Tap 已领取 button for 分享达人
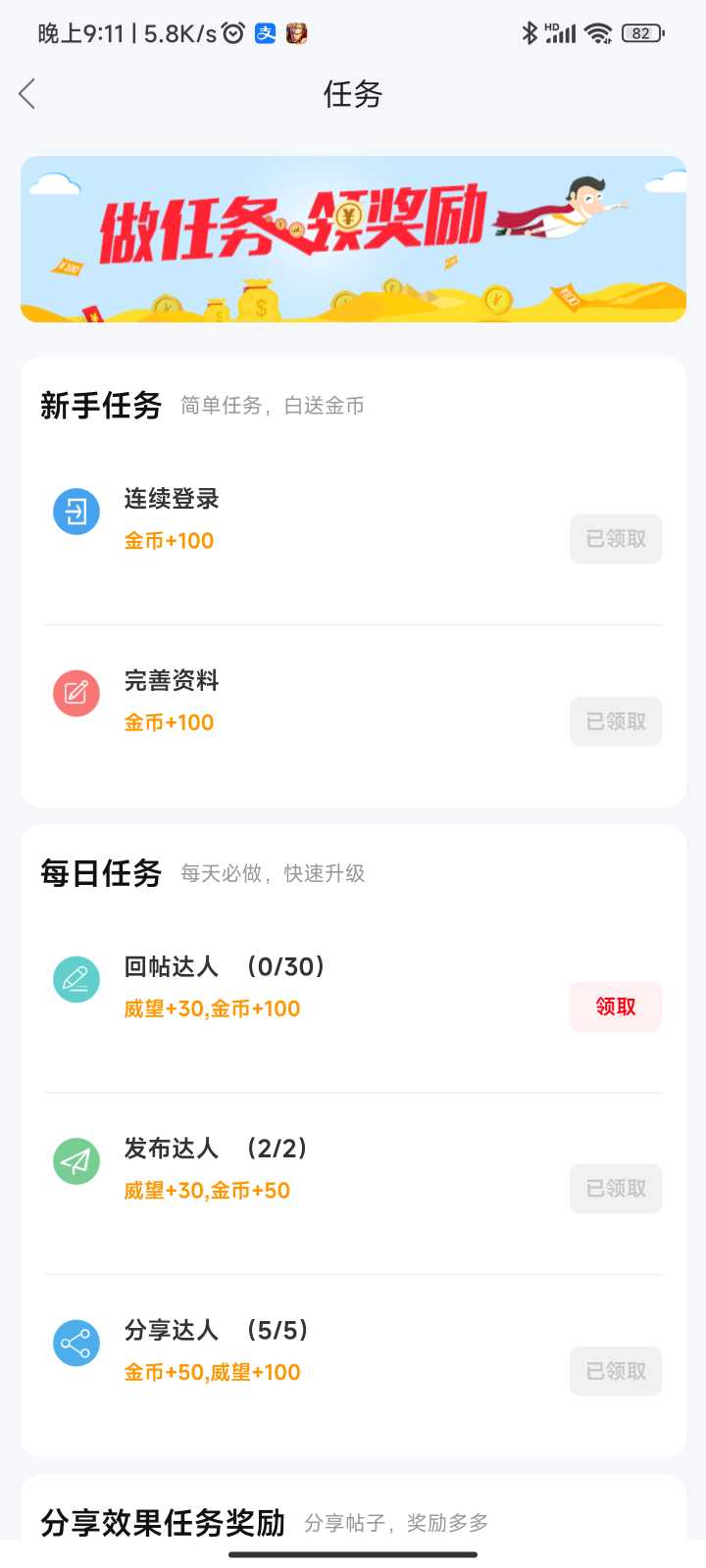The width and height of the screenshot is (706, 1568). click(616, 1371)
